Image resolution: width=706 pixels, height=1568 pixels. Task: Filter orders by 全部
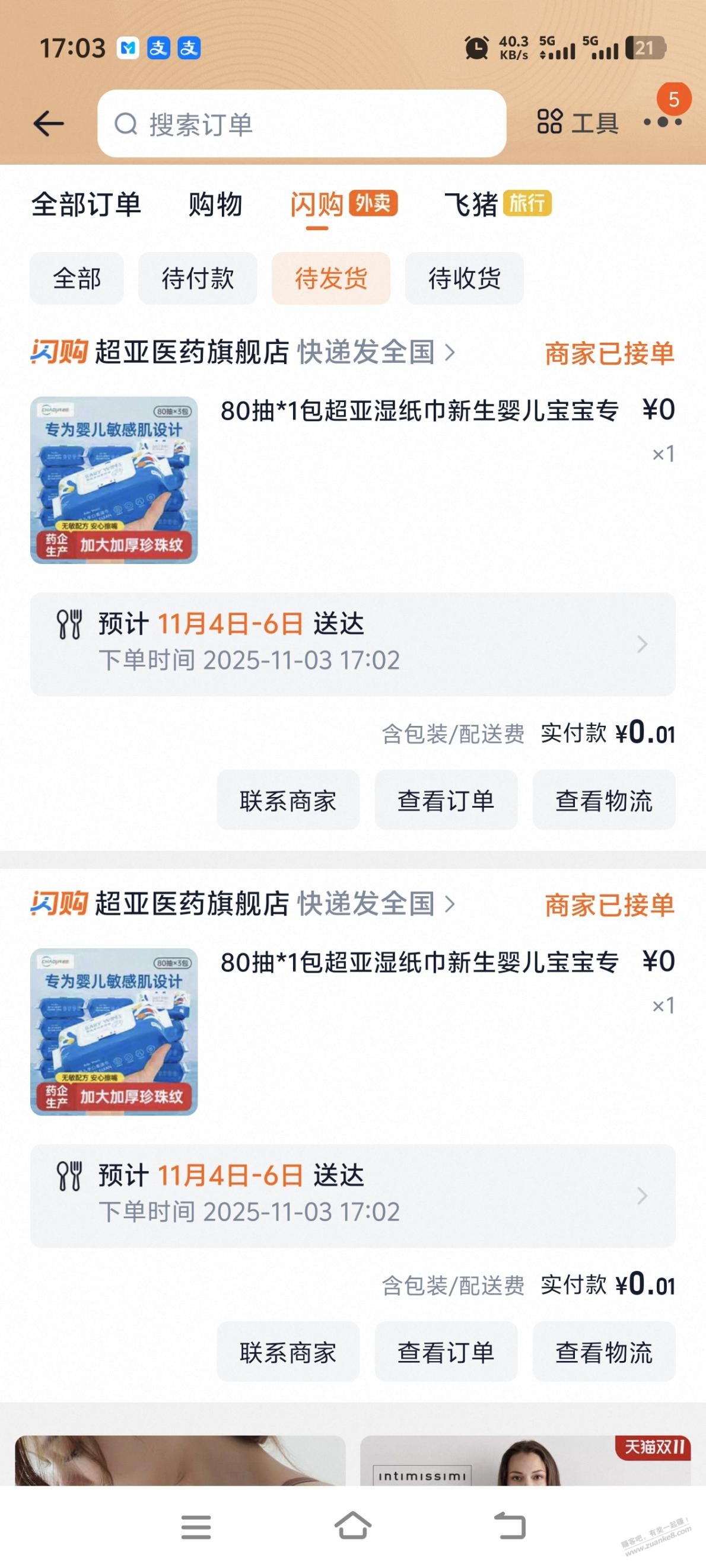click(77, 279)
